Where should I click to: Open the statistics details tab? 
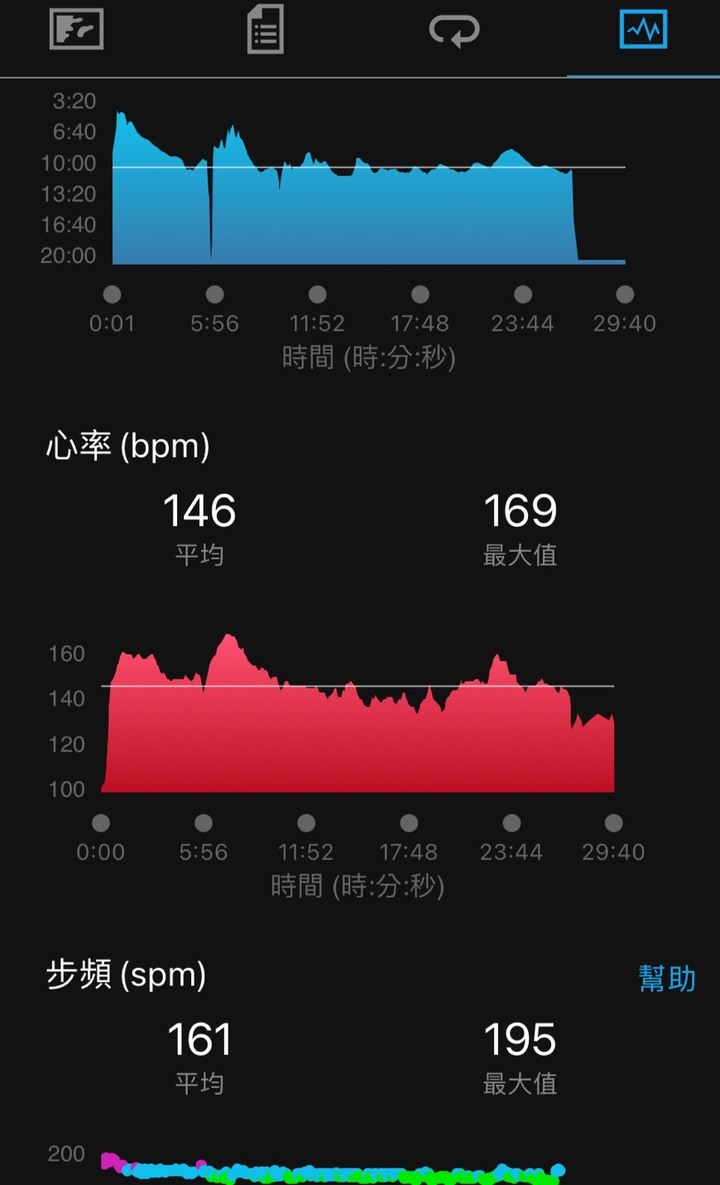pyautogui.click(x=265, y=30)
